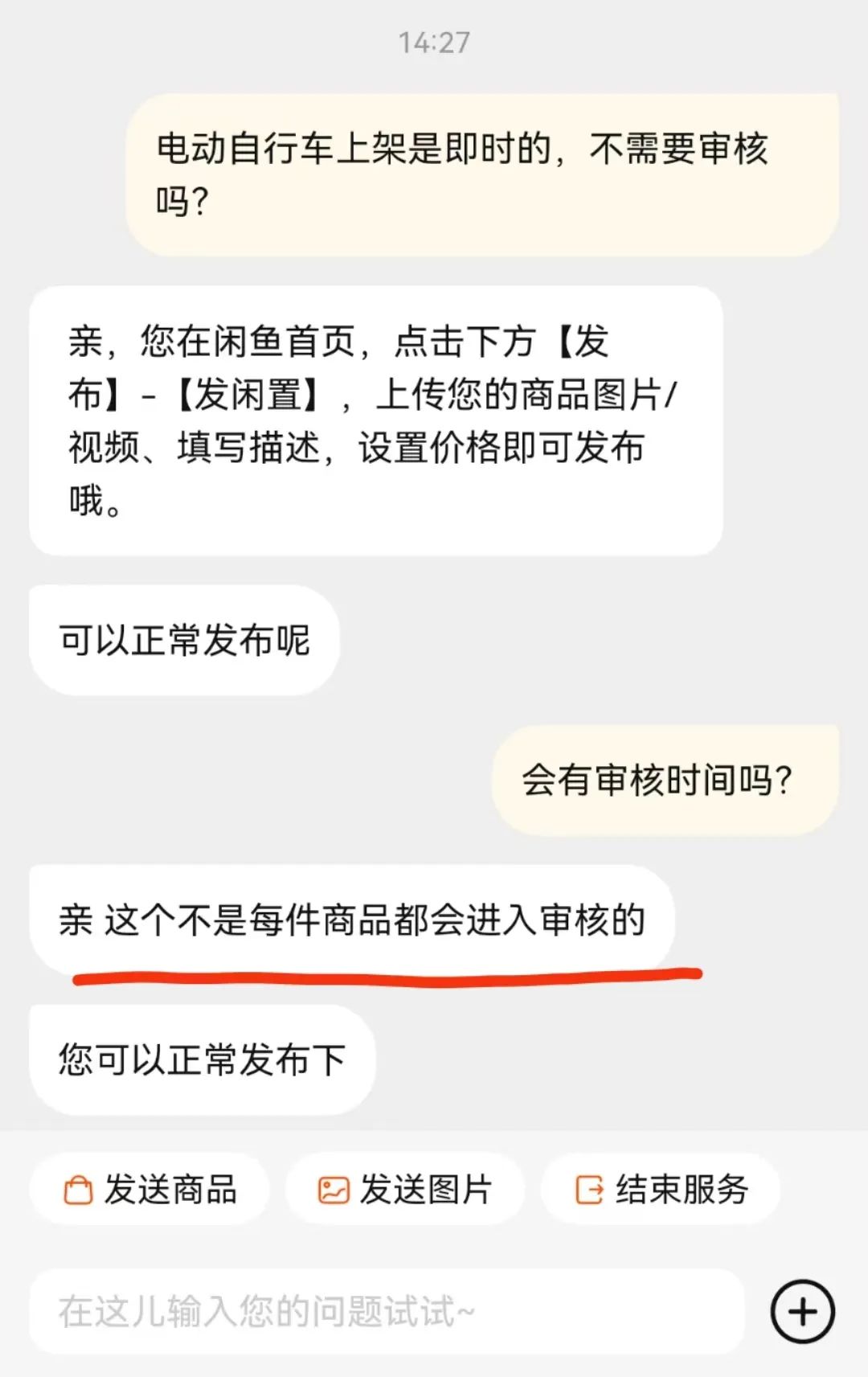
Task: Click the bubble reading 您可以正常发布下
Action: pos(201,1059)
